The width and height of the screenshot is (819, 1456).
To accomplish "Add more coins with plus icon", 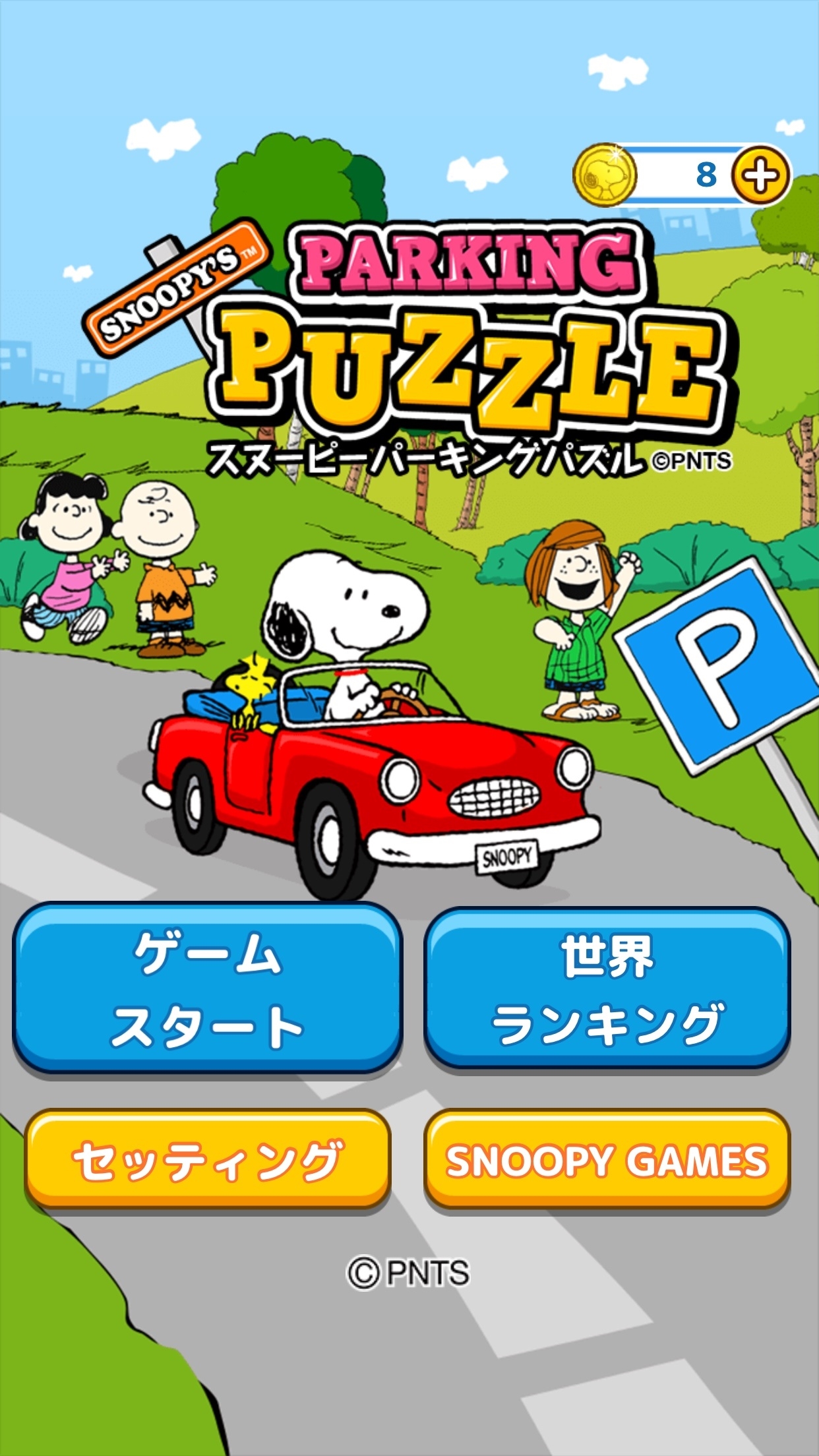I will pyautogui.click(x=761, y=175).
